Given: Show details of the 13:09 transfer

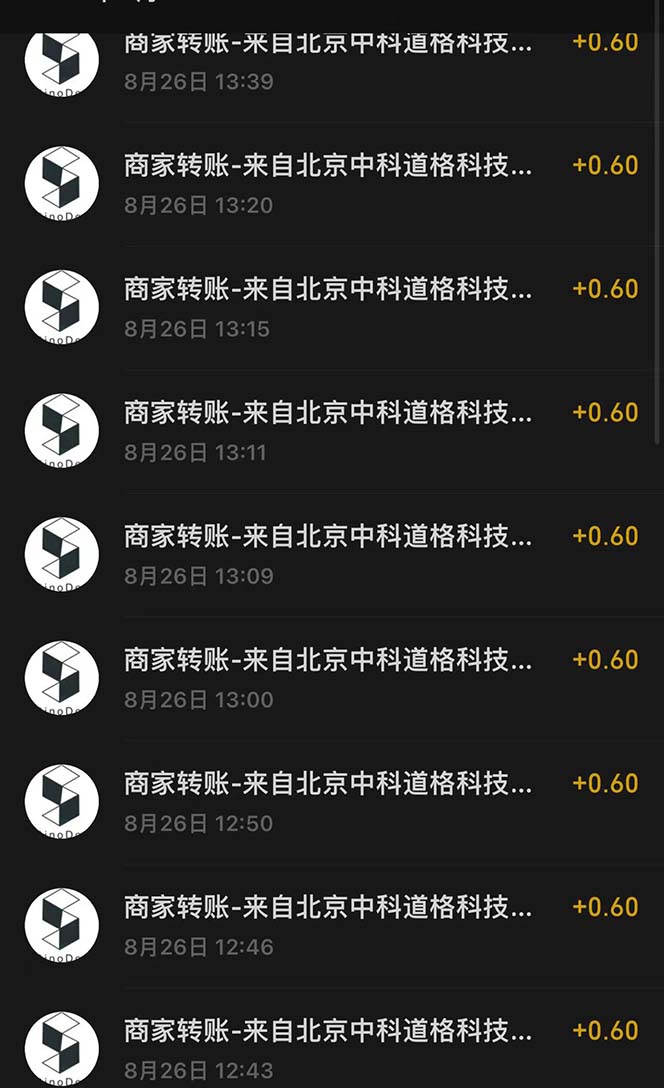Looking at the screenshot, I should [x=328, y=555].
